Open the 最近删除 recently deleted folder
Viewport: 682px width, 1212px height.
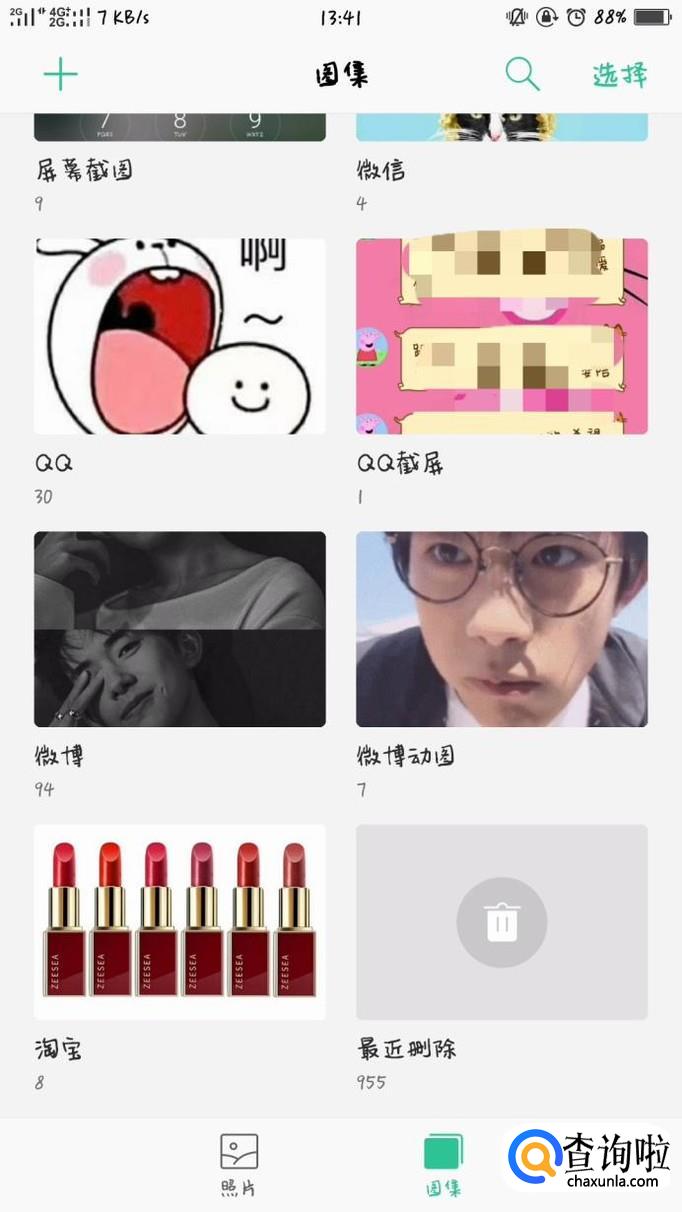point(501,921)
